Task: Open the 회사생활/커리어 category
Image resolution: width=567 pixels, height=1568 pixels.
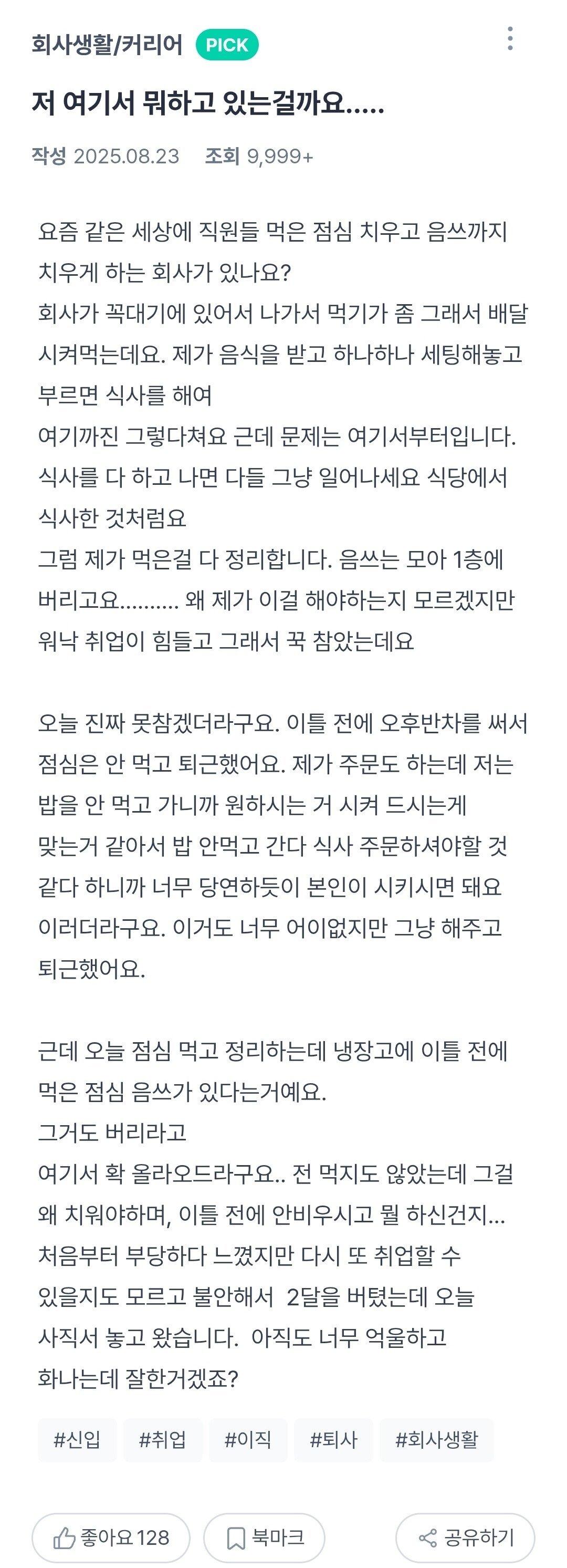Action: [x=107, y=45]
